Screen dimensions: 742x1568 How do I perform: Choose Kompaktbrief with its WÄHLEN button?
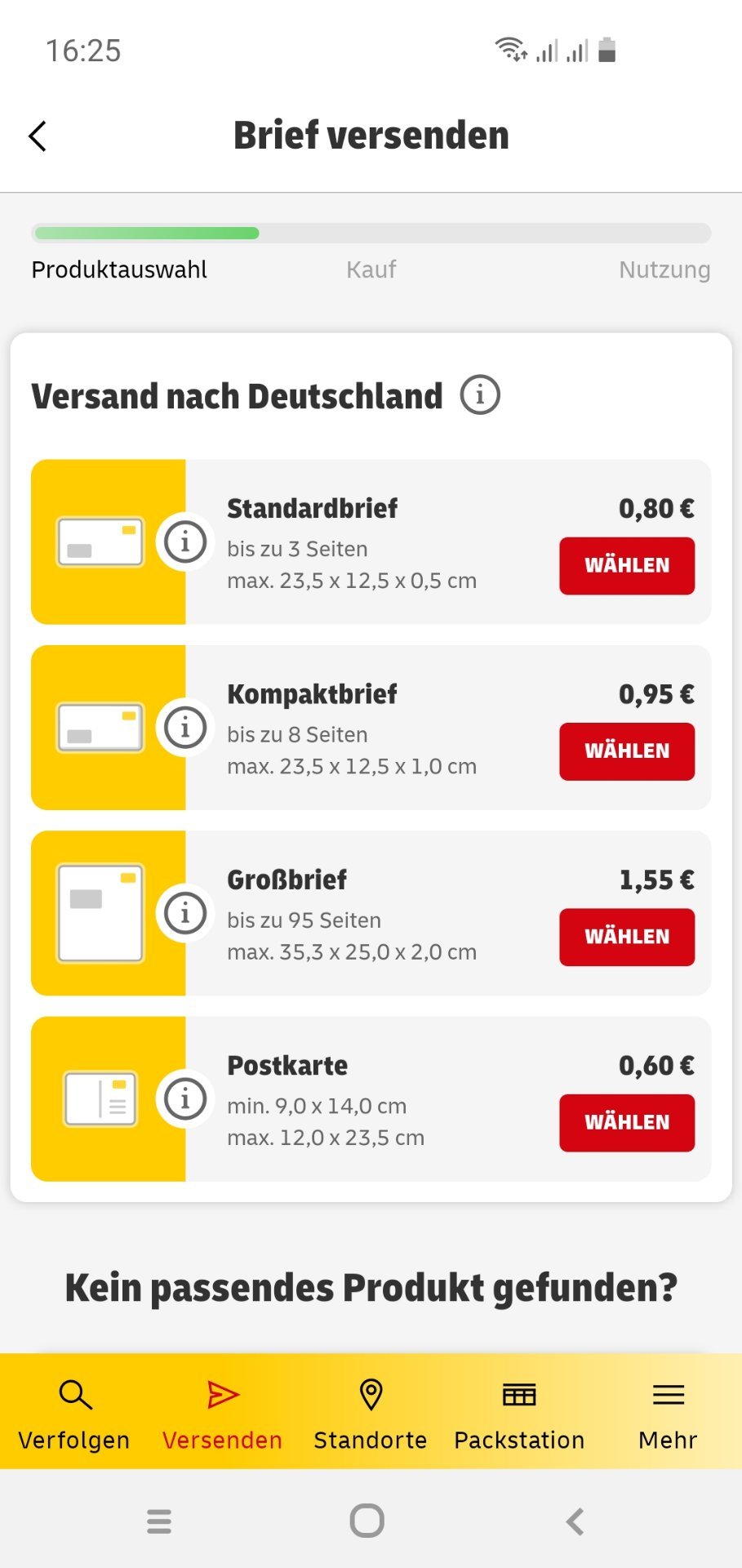tap(627, 751)
